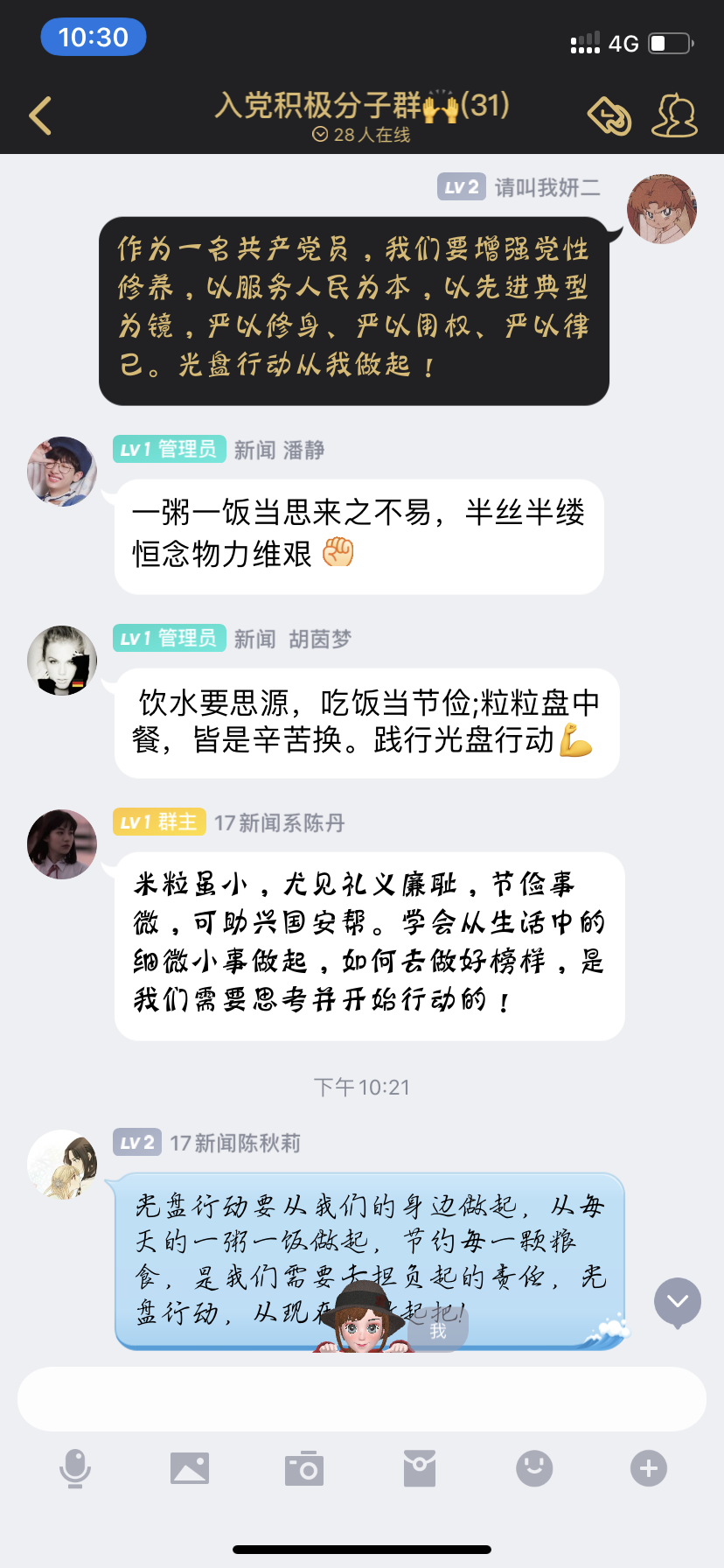This screenshot has height=1568, width=724.
Task: Open the emoji panel
Action: [534, 1468]
